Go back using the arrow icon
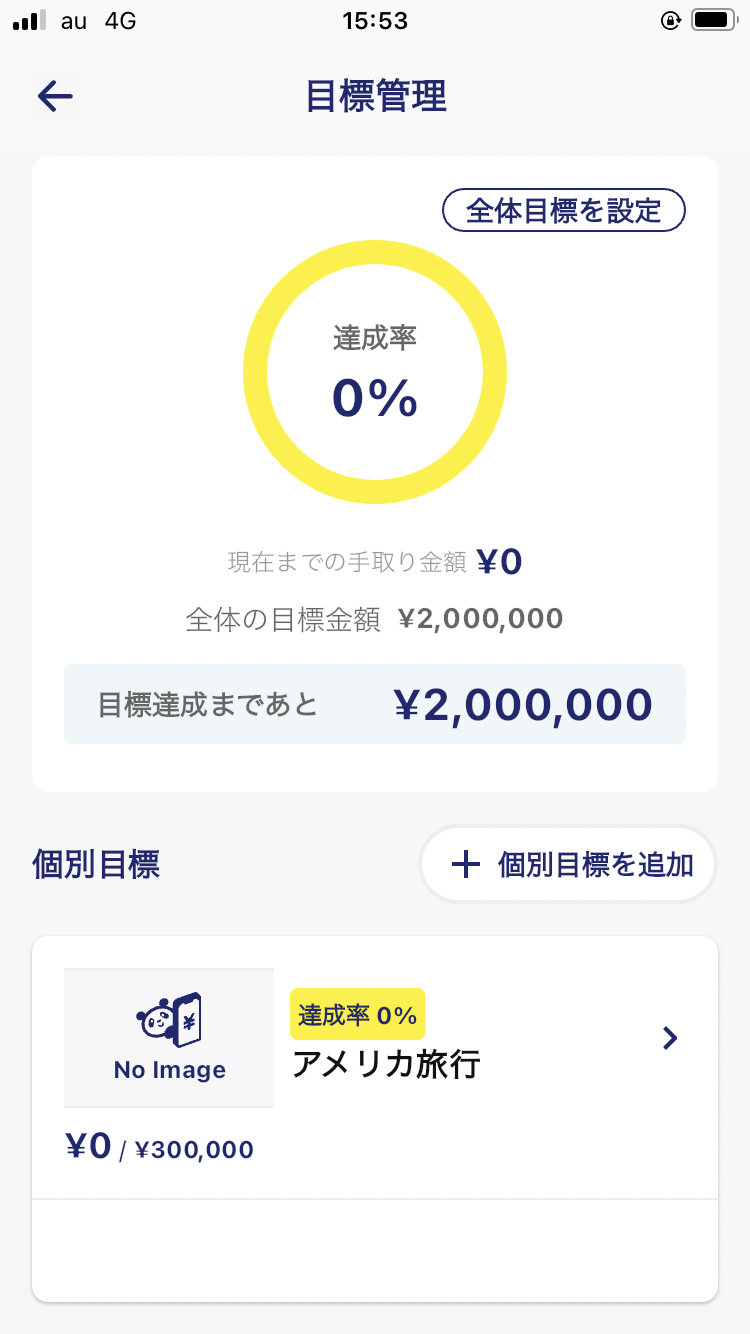750x1334 pixels. (55, 96)
